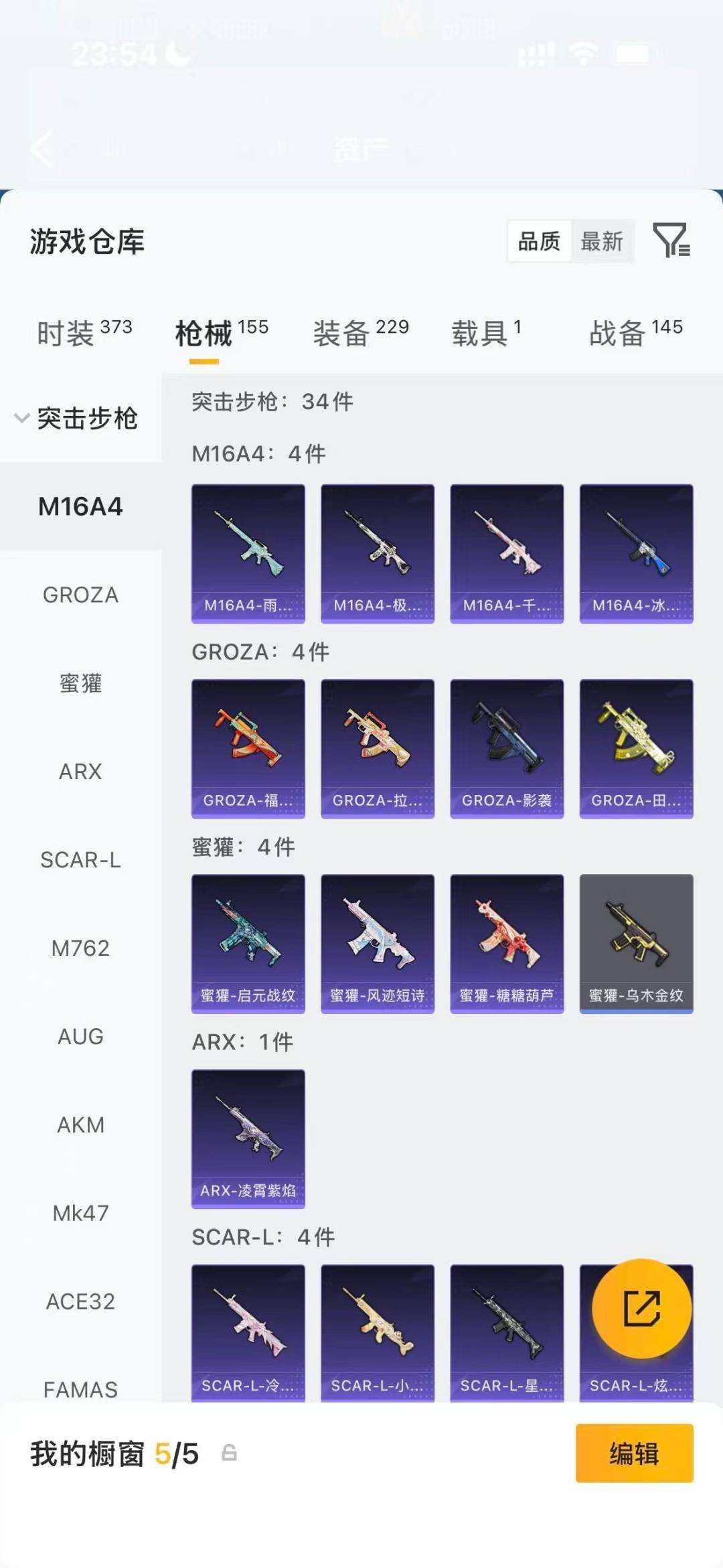Switch sorting to 最新
The height and width of the screenshot is (1568, 723).
(x=601, y=241)
